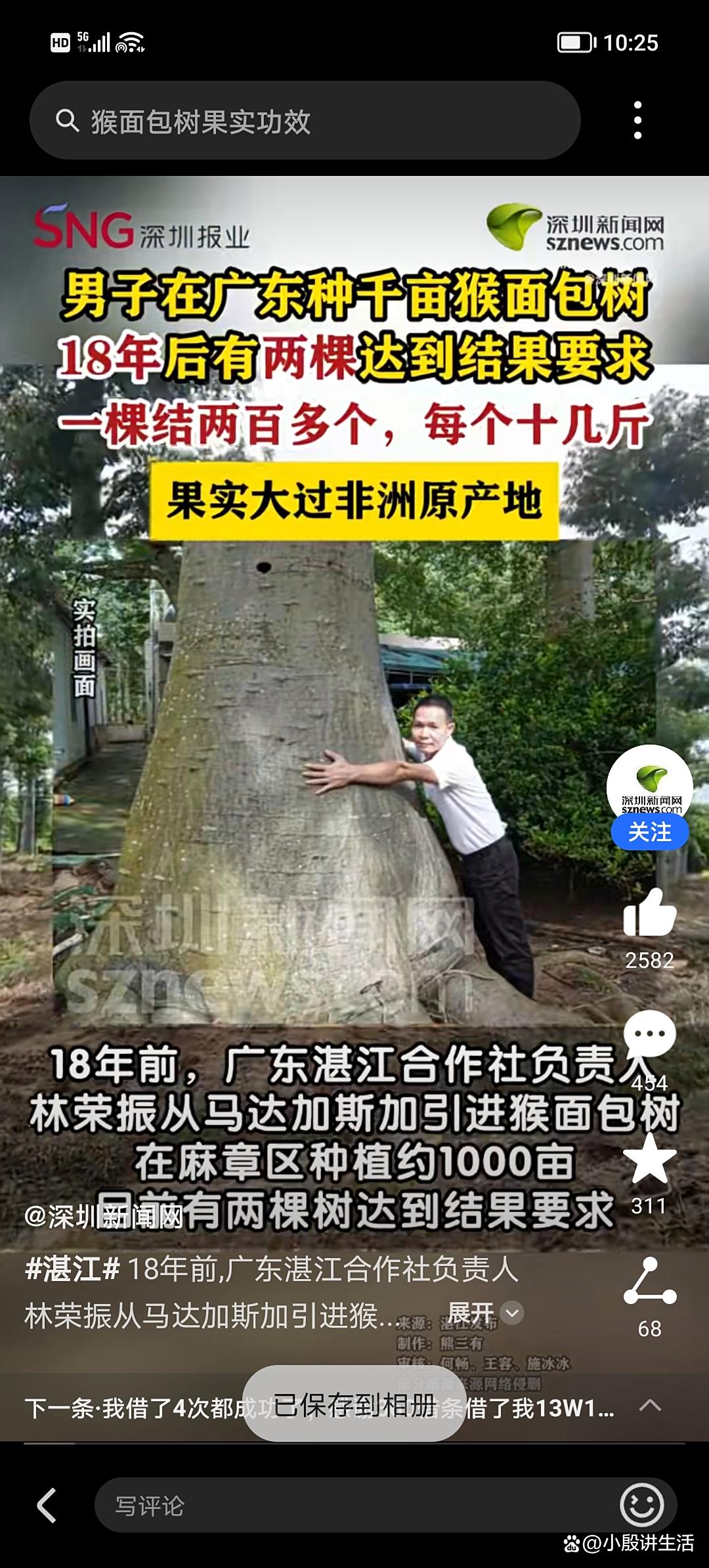Open the emoji smiley picker
The image size is (709, 1568).
click(x=641, y=1504)
